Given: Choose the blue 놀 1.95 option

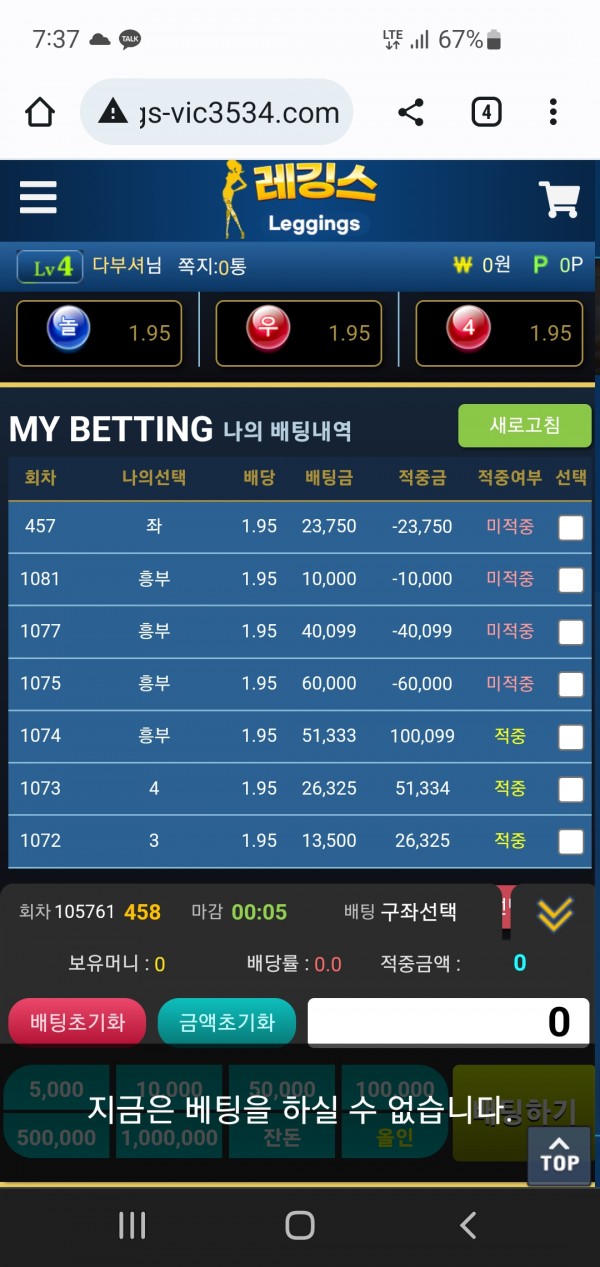Looking at the screenshot, I should pyautogui.click(x=99, y=333).
